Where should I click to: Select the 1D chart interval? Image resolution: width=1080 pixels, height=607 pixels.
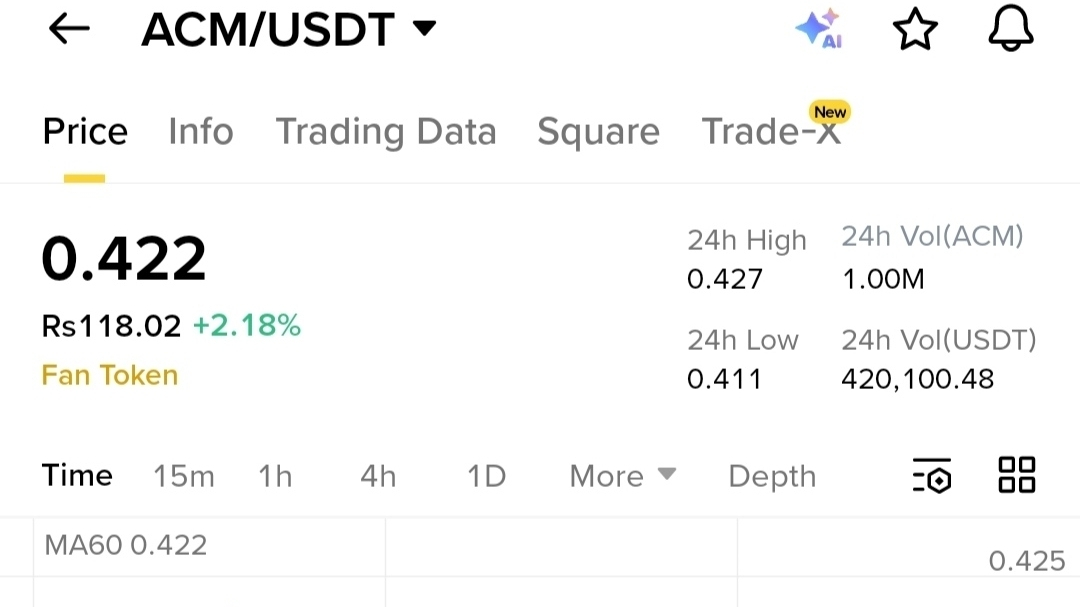click(x=486, y=476)
